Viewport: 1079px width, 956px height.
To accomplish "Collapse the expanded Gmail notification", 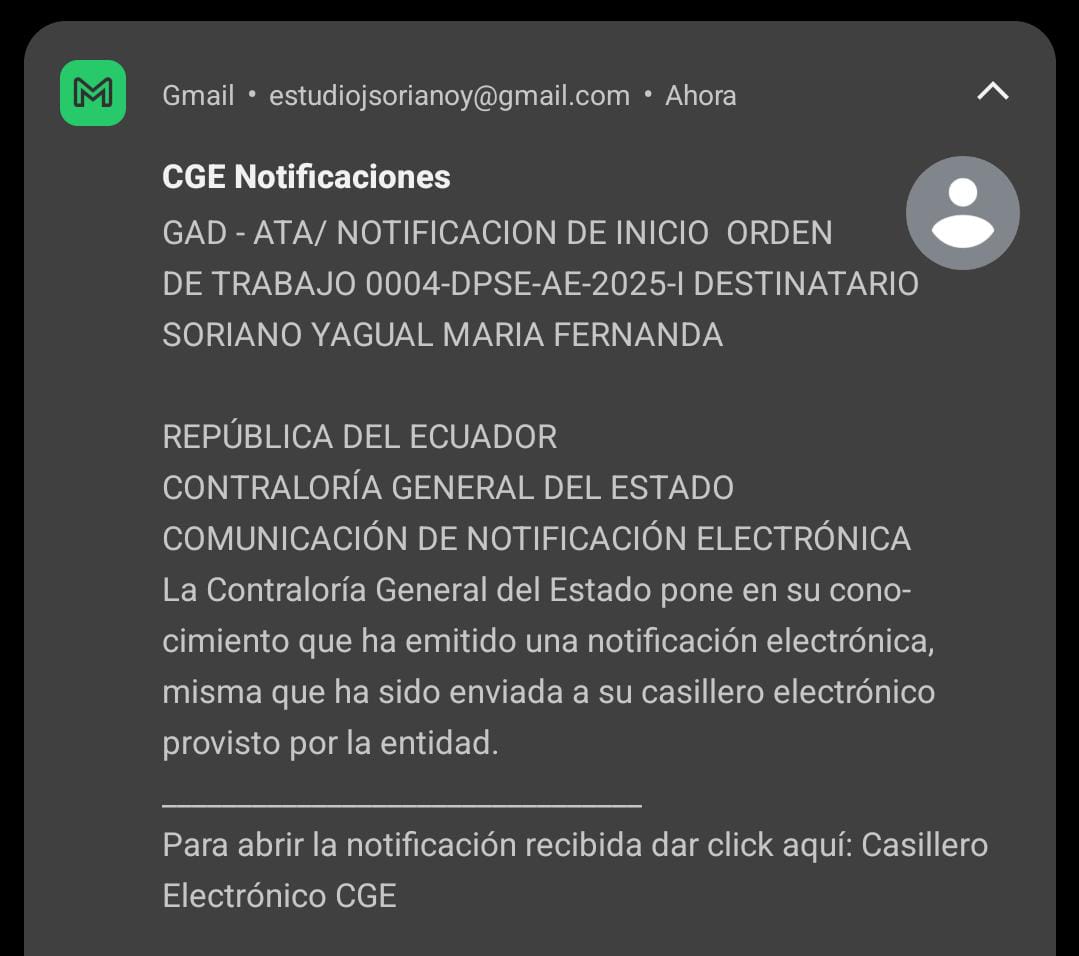I will click(x=992, y=93).
